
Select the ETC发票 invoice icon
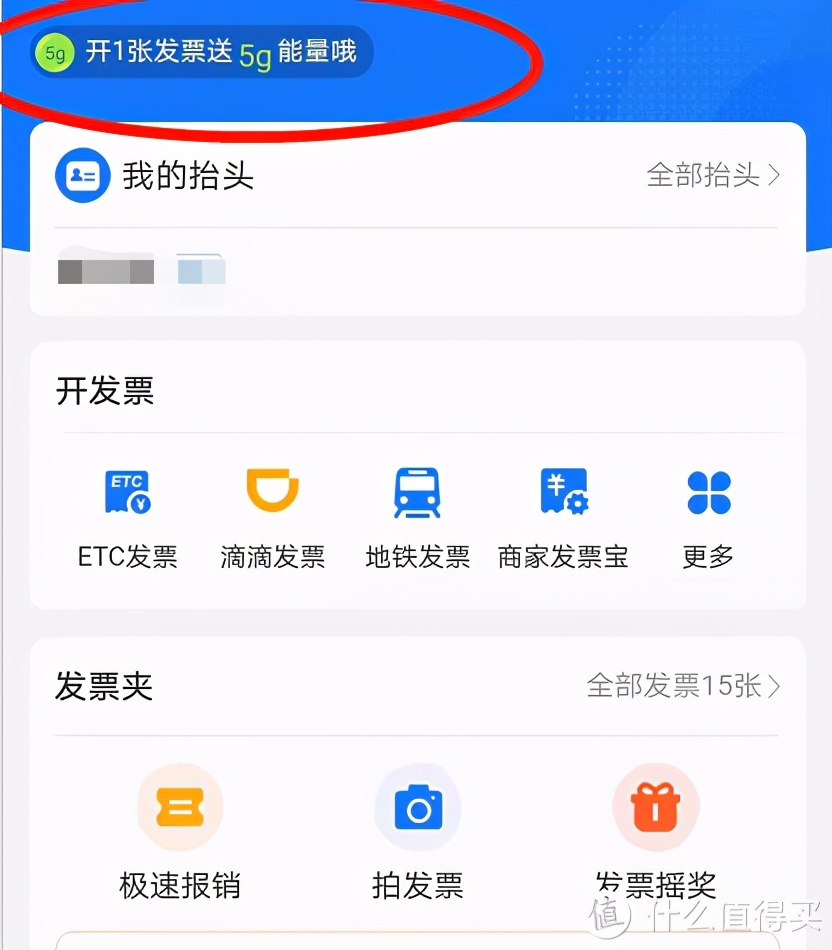tap(127, 491)
